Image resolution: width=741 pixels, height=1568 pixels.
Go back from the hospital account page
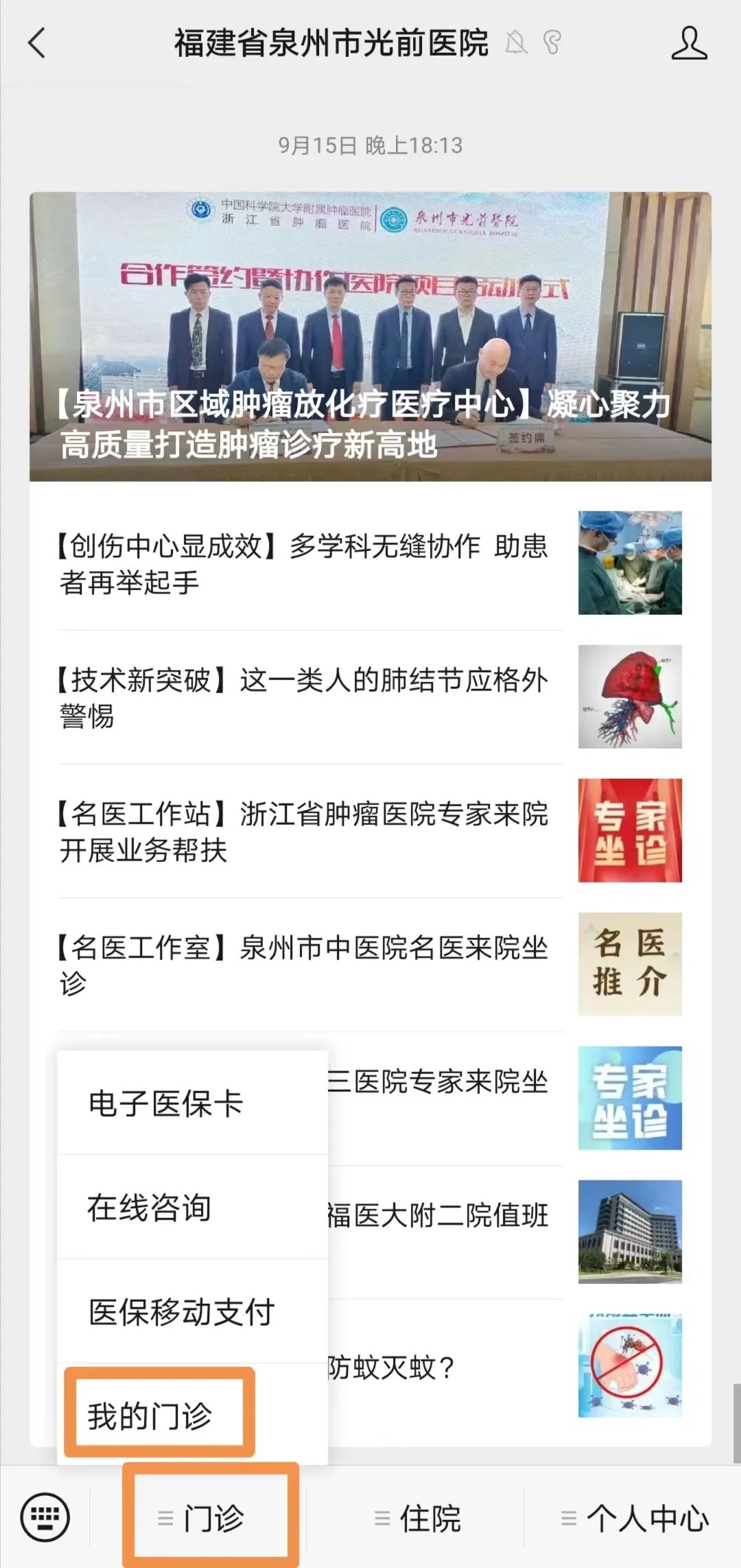pos(37,43)
